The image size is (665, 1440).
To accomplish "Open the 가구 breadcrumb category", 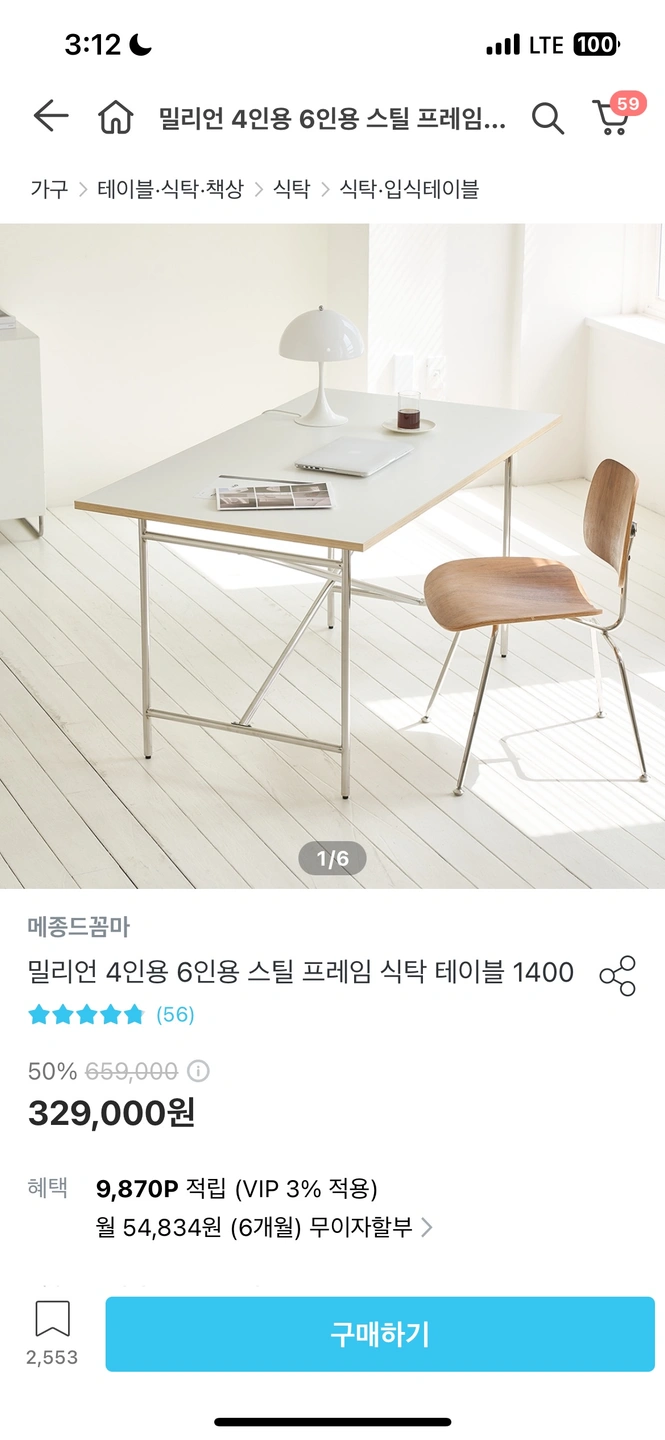I will tap(49, 188).
